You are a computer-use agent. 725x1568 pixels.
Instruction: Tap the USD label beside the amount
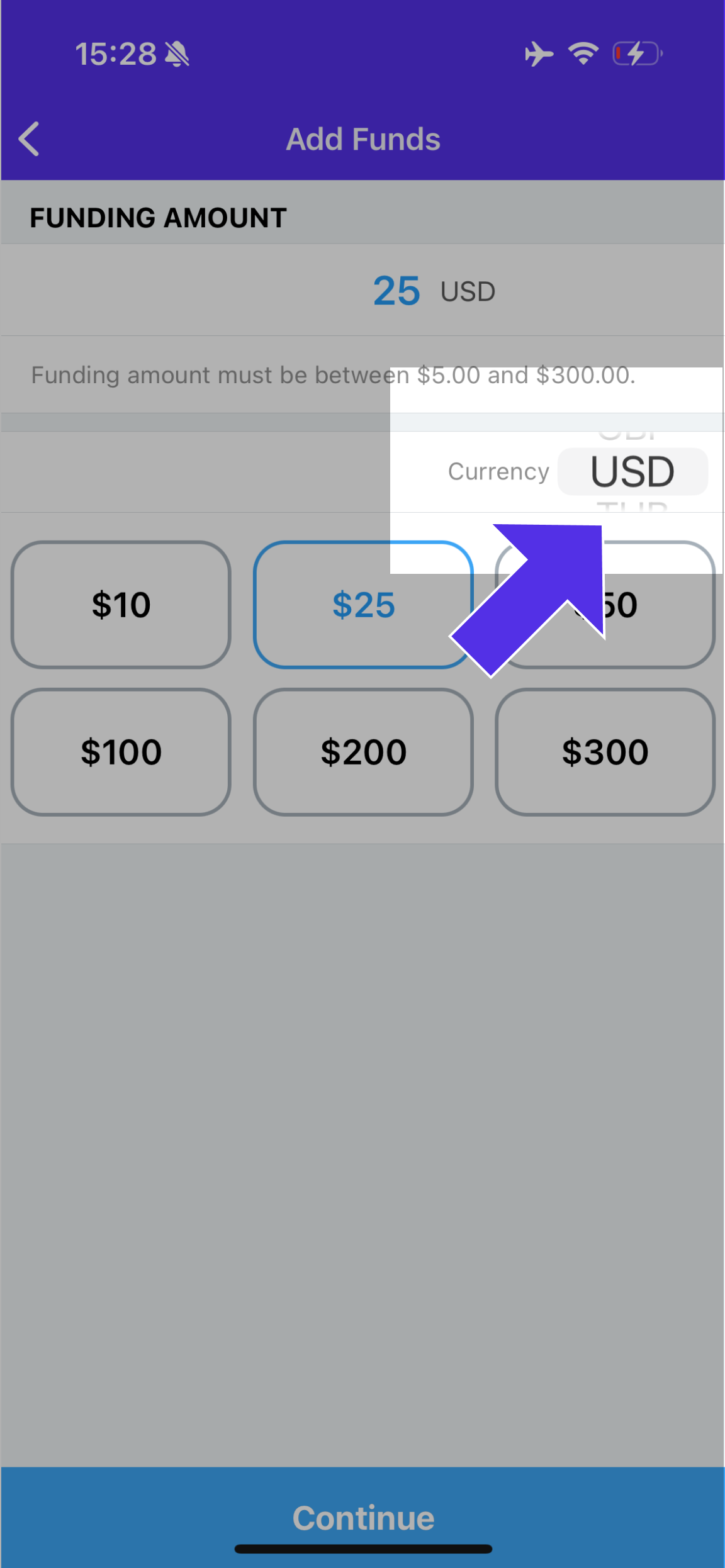click(x=467, y=291)
